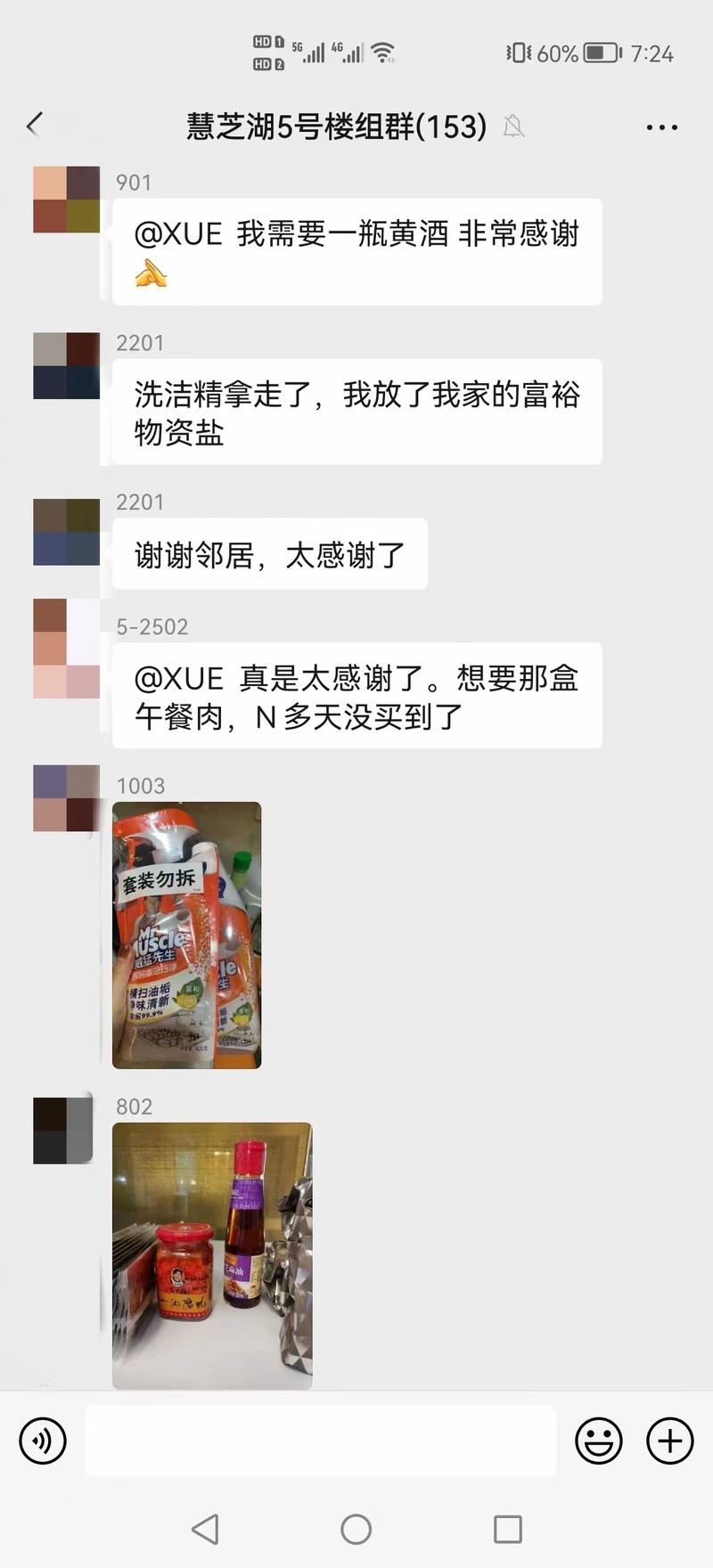Open the plus attachment menu
Screen dimensions: 713x1568
click(669, 1441)
